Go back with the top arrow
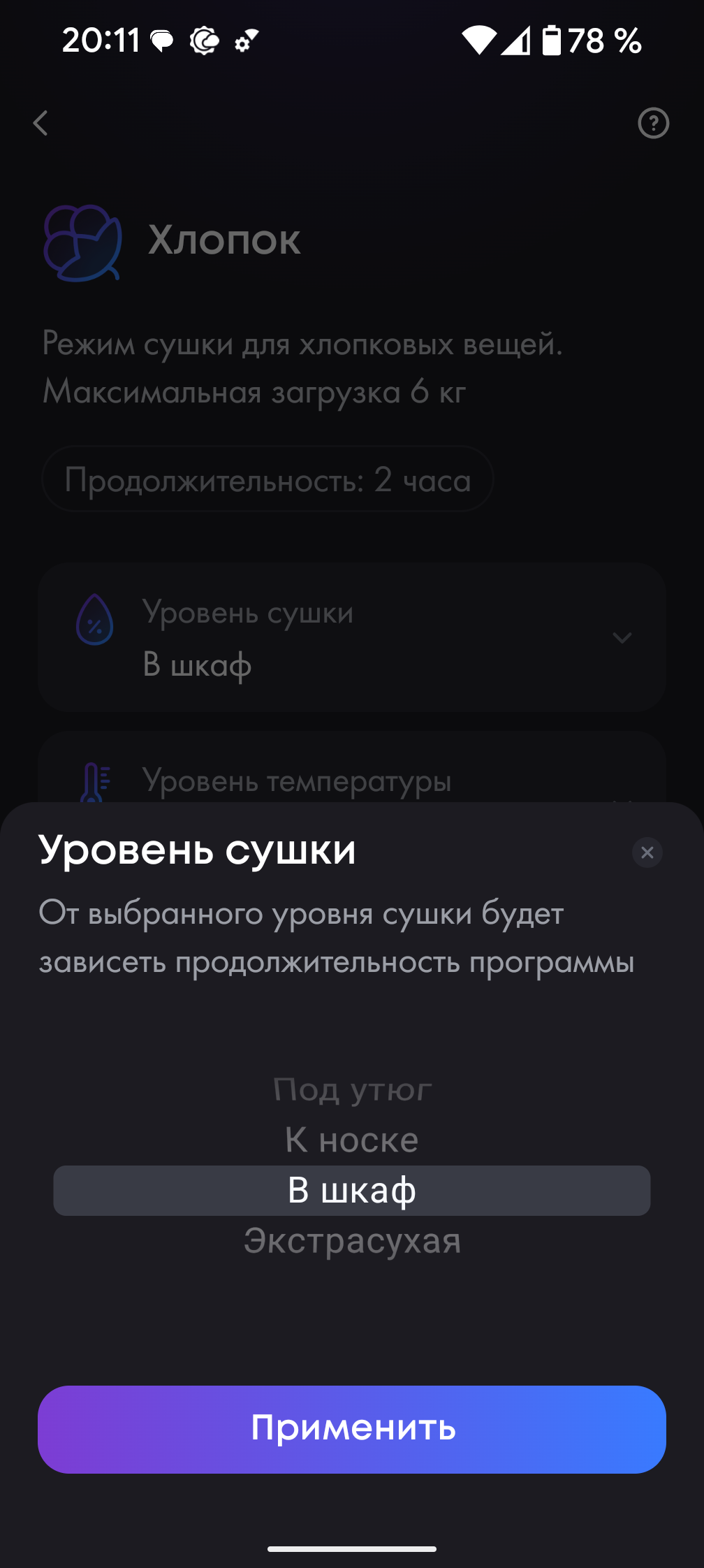This screenshot has width=704, height=1568. 41,124
